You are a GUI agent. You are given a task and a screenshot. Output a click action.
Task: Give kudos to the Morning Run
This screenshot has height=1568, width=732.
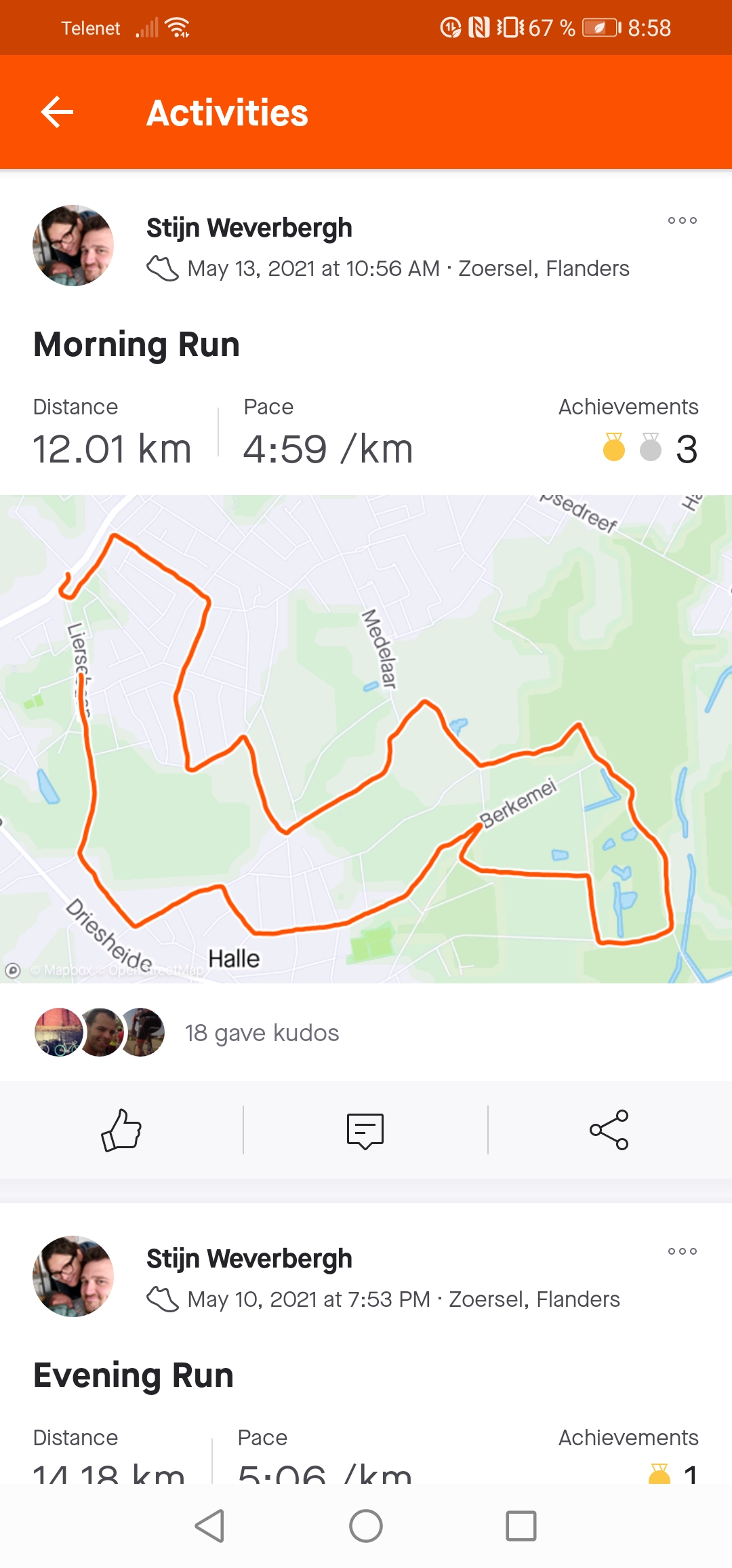pyautogui.click(x=121, y=1130)
